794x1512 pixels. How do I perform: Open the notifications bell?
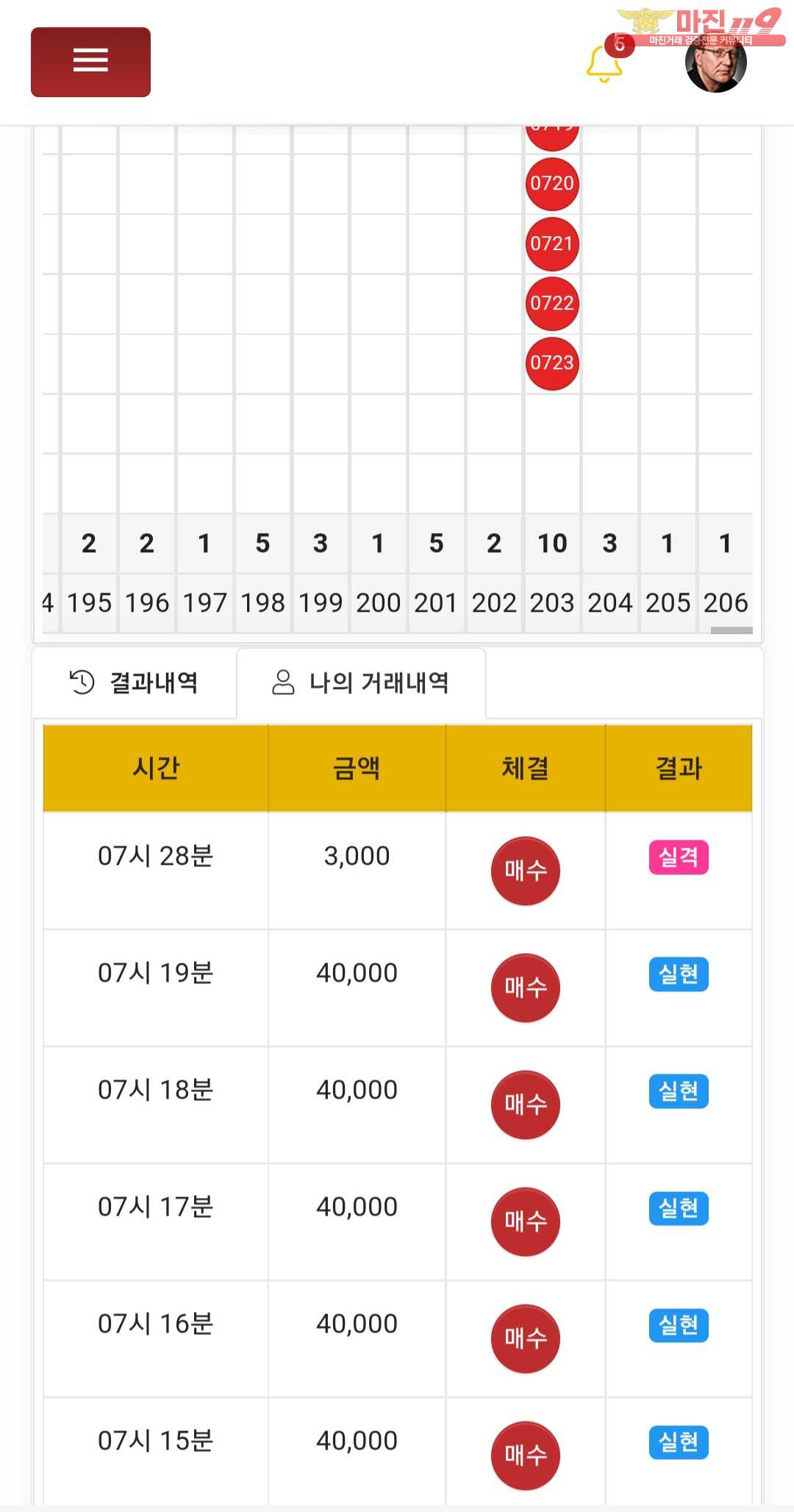605,62
